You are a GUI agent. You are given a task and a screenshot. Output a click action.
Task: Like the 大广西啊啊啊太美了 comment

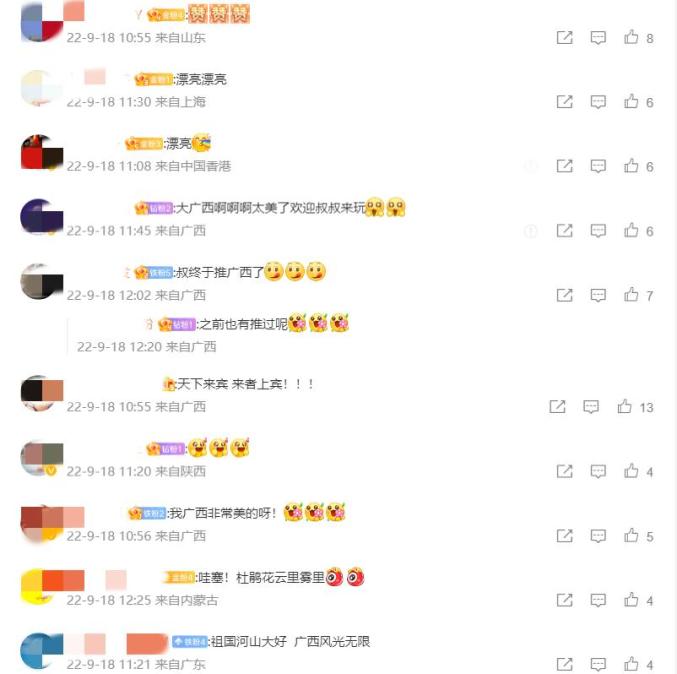click(x=631, y=230)
